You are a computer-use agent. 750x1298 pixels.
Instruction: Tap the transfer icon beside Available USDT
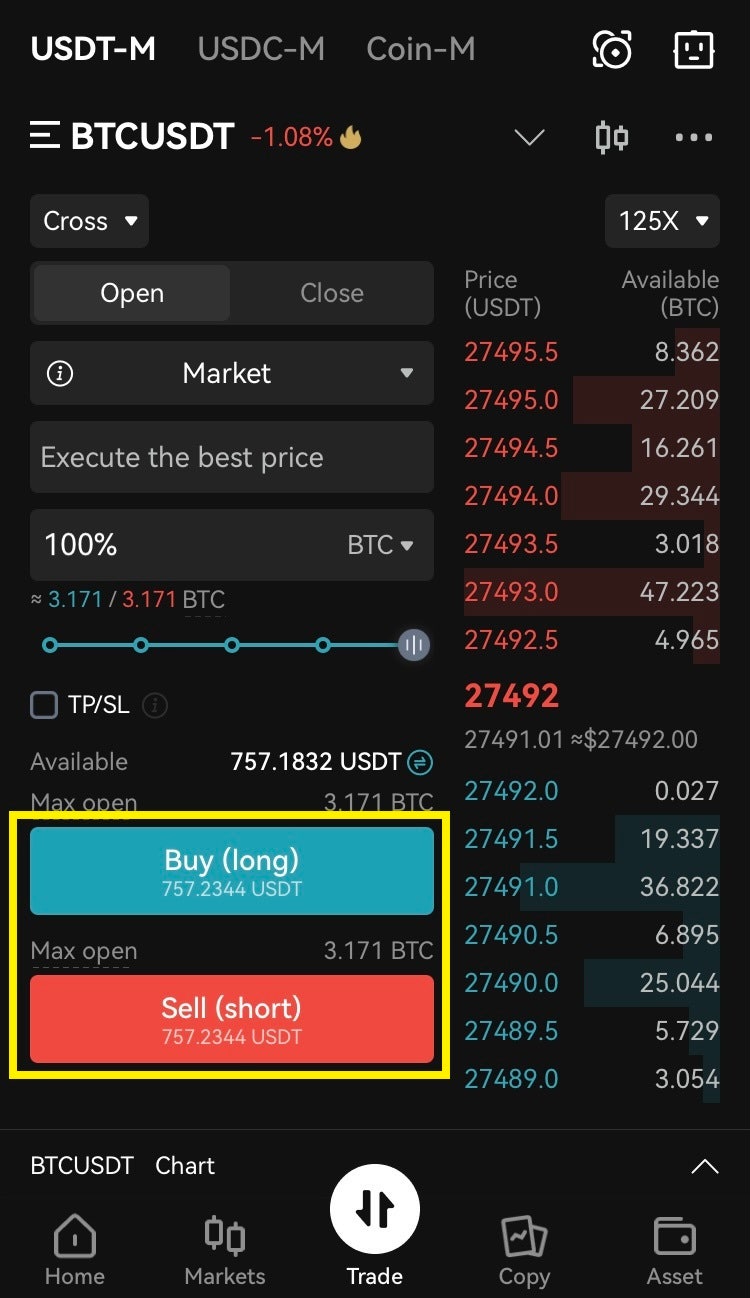click(420, 762)
